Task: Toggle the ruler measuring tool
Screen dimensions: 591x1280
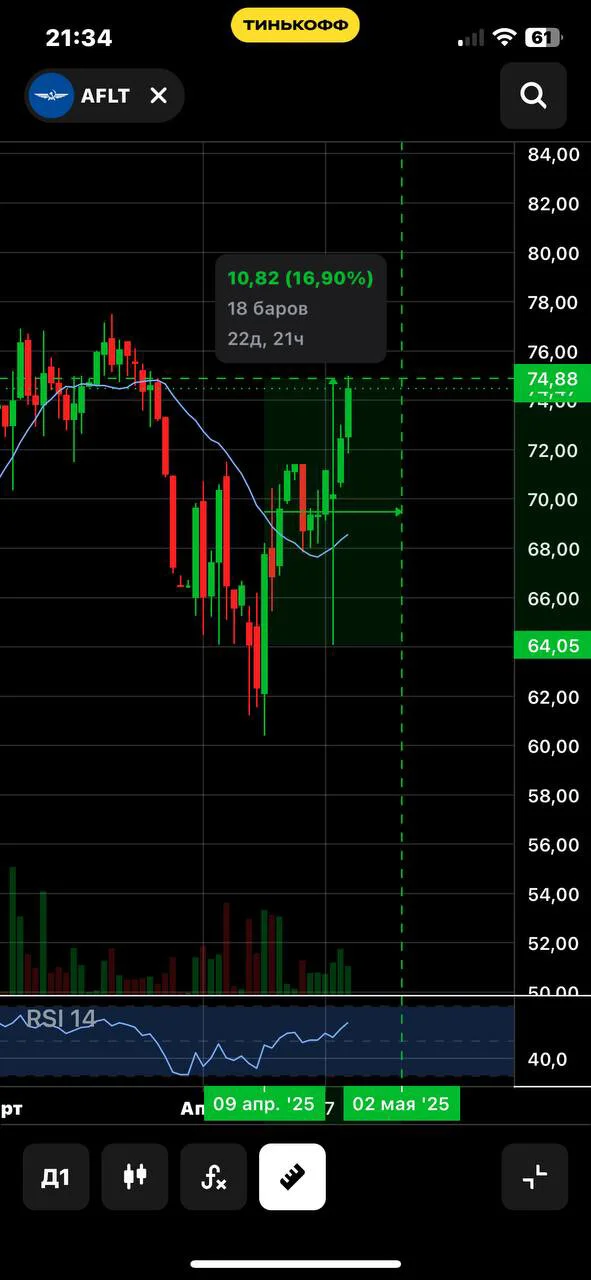Action: point(292,1177)
